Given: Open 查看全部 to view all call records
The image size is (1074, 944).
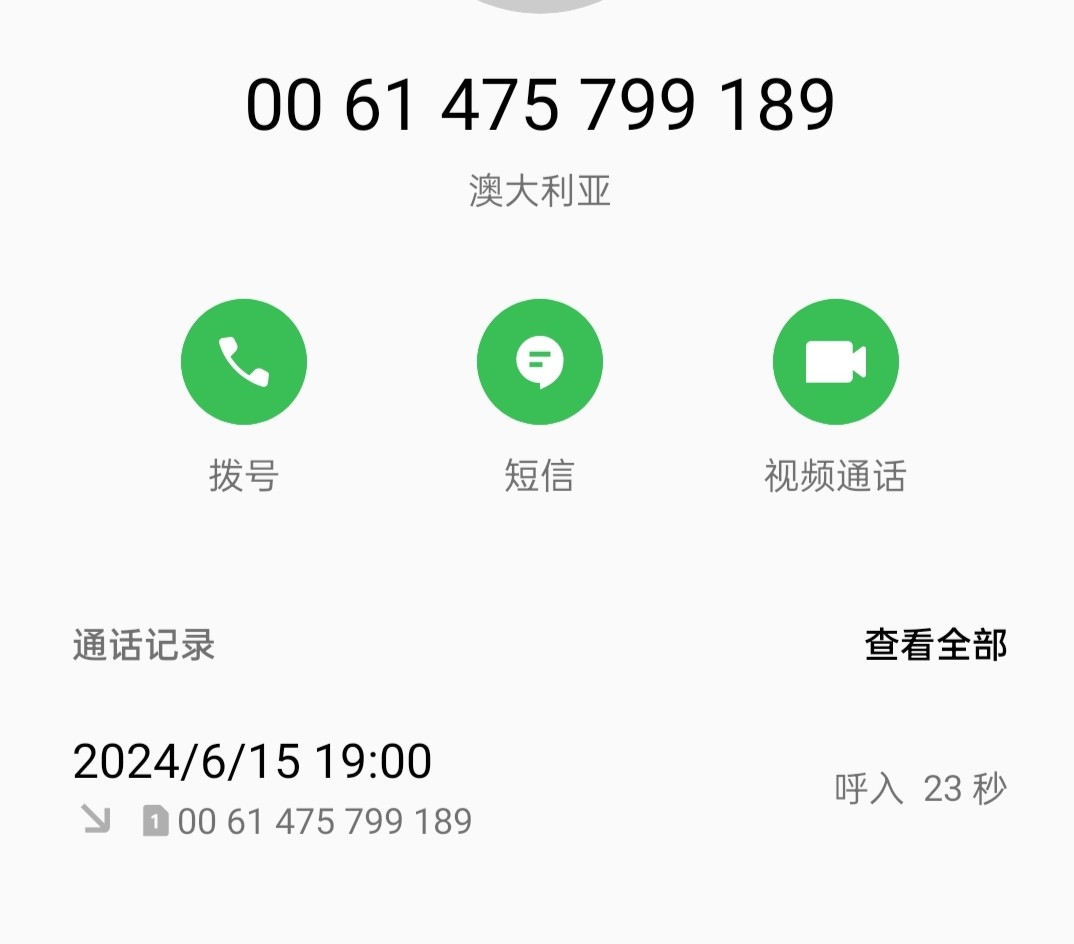Looking at the screenshot, I should (x=935, y=645).
